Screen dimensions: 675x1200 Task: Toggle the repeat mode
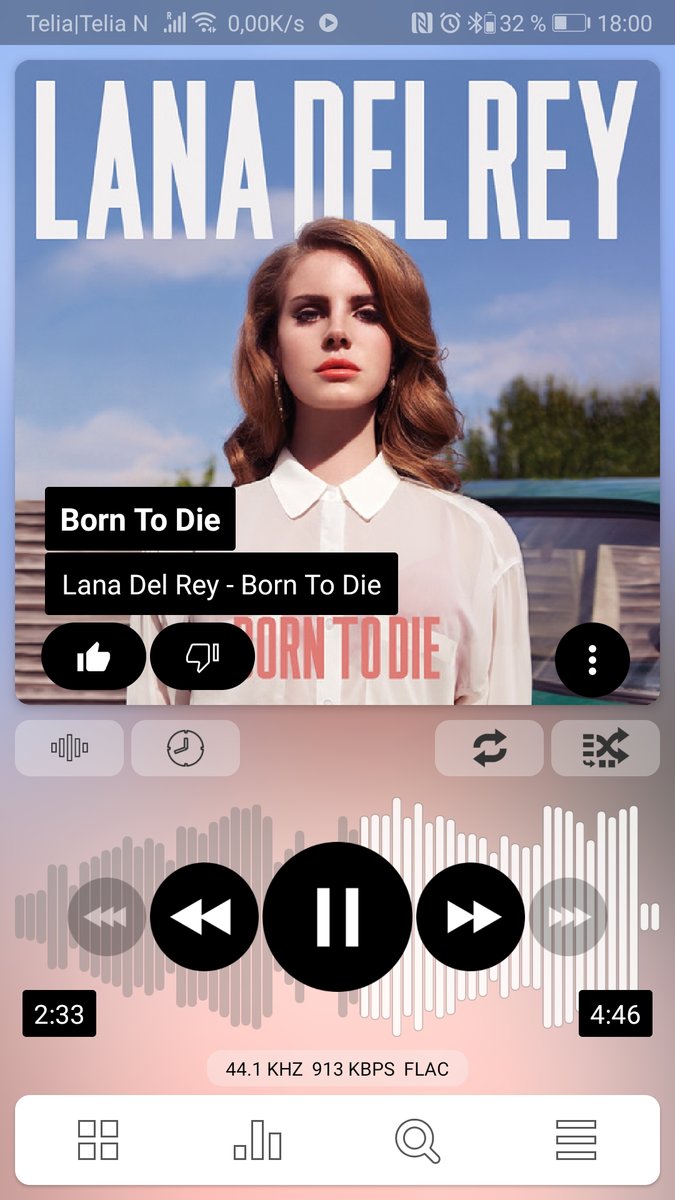coord(489,748)
